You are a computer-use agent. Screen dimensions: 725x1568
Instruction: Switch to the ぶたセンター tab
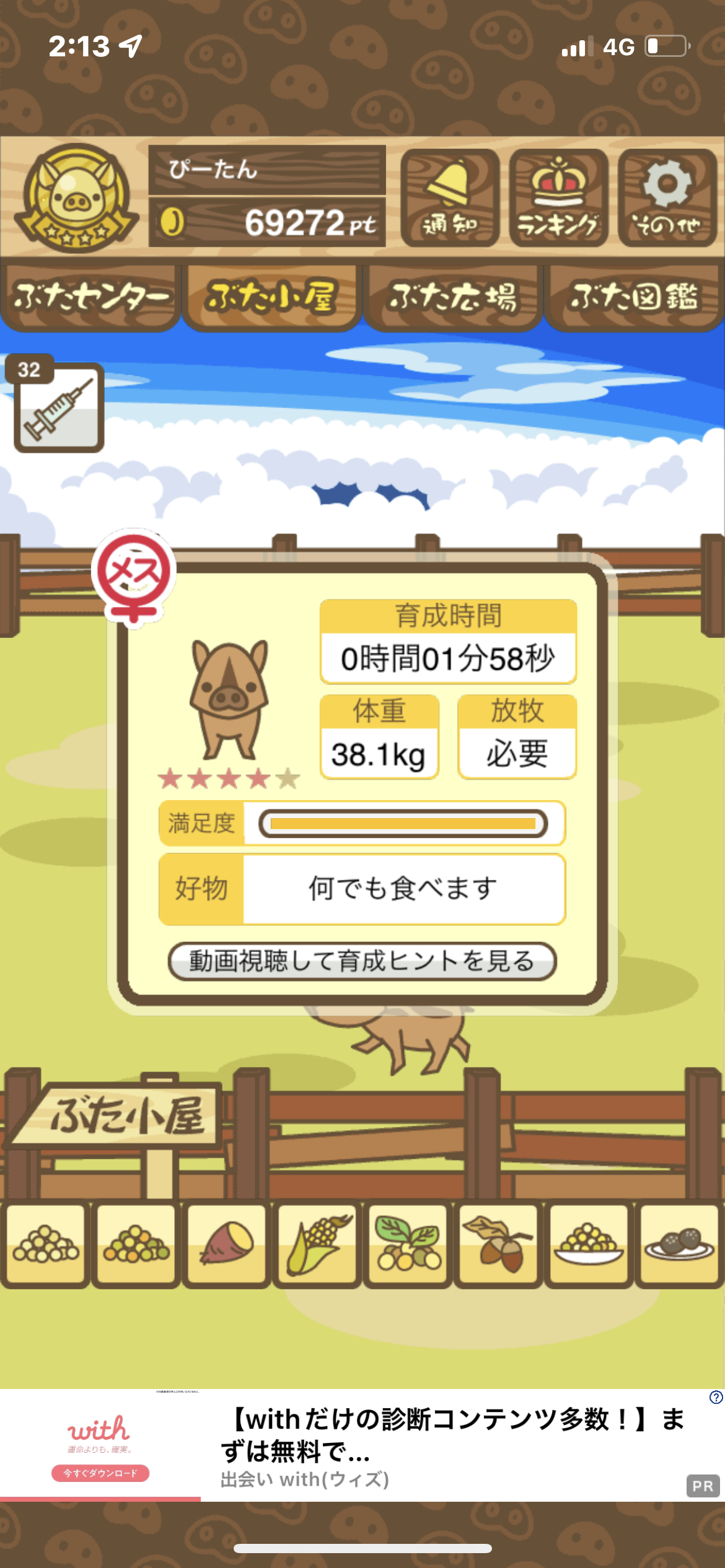[x=90, y=297]
